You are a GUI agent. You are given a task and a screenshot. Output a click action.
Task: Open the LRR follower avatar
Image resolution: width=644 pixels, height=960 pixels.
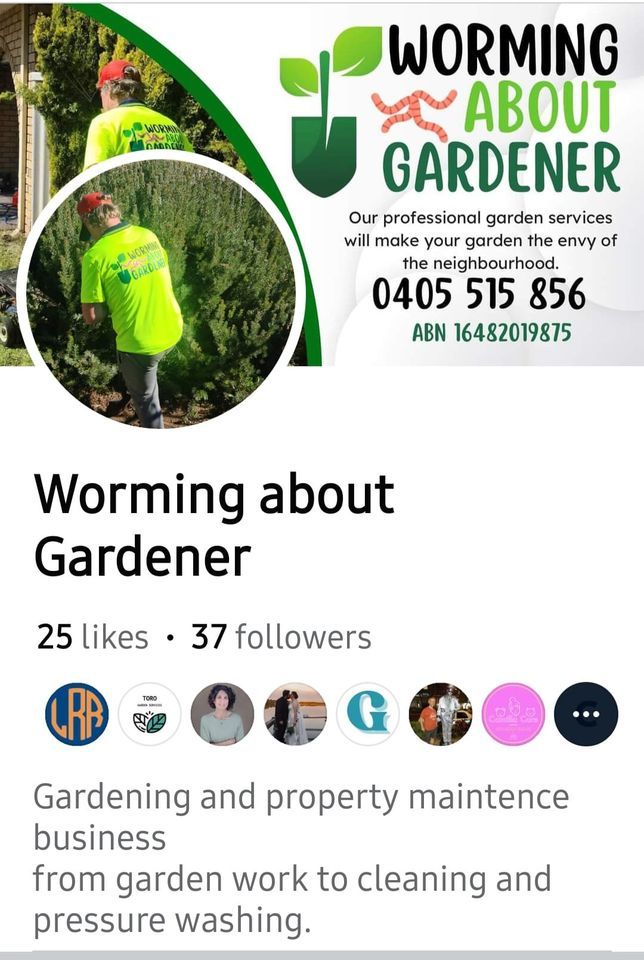coord(77,714)
